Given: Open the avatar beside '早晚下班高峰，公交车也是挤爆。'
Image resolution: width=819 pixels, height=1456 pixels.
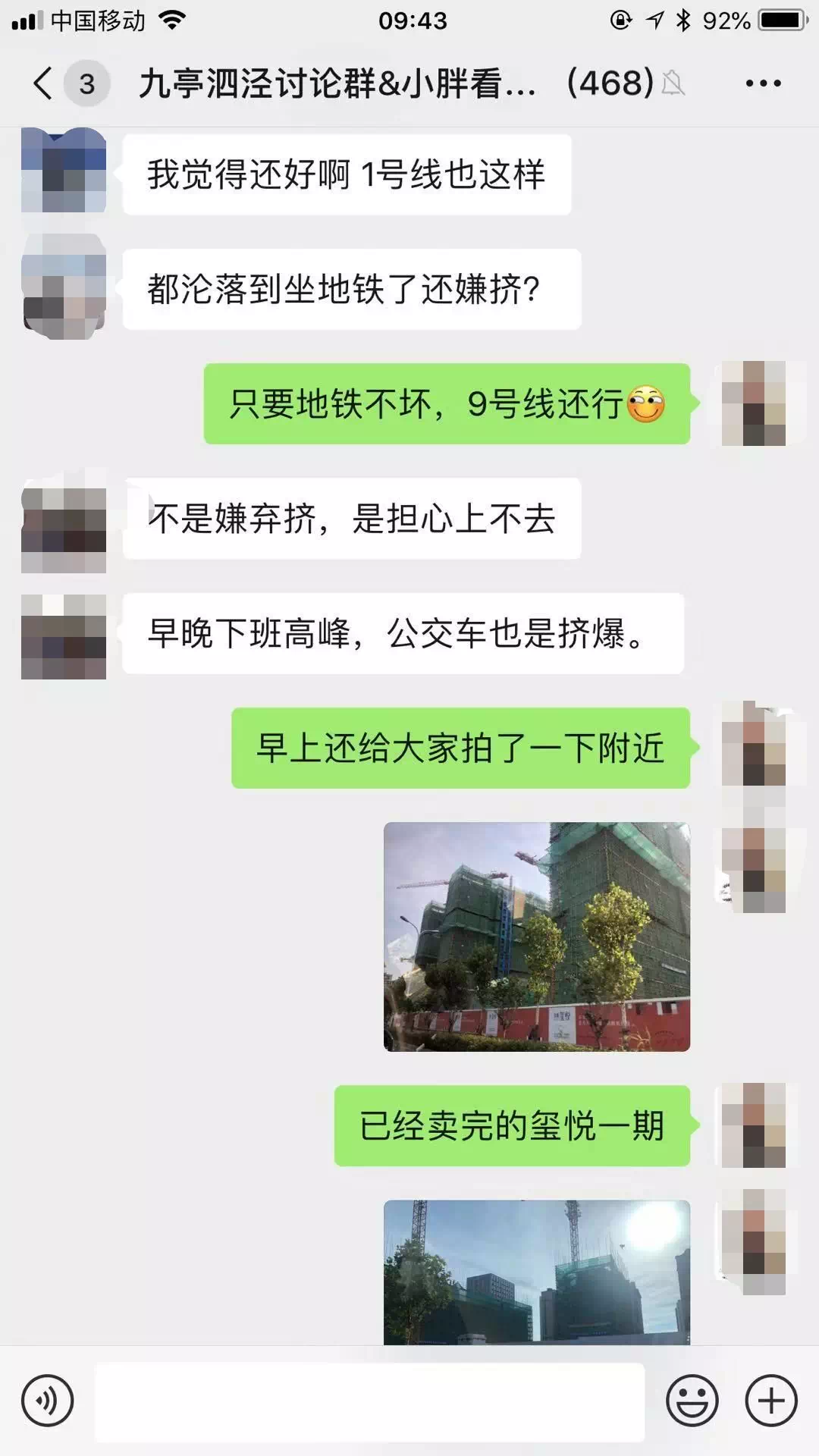Looking at the screenshot, I should [64, 636].
